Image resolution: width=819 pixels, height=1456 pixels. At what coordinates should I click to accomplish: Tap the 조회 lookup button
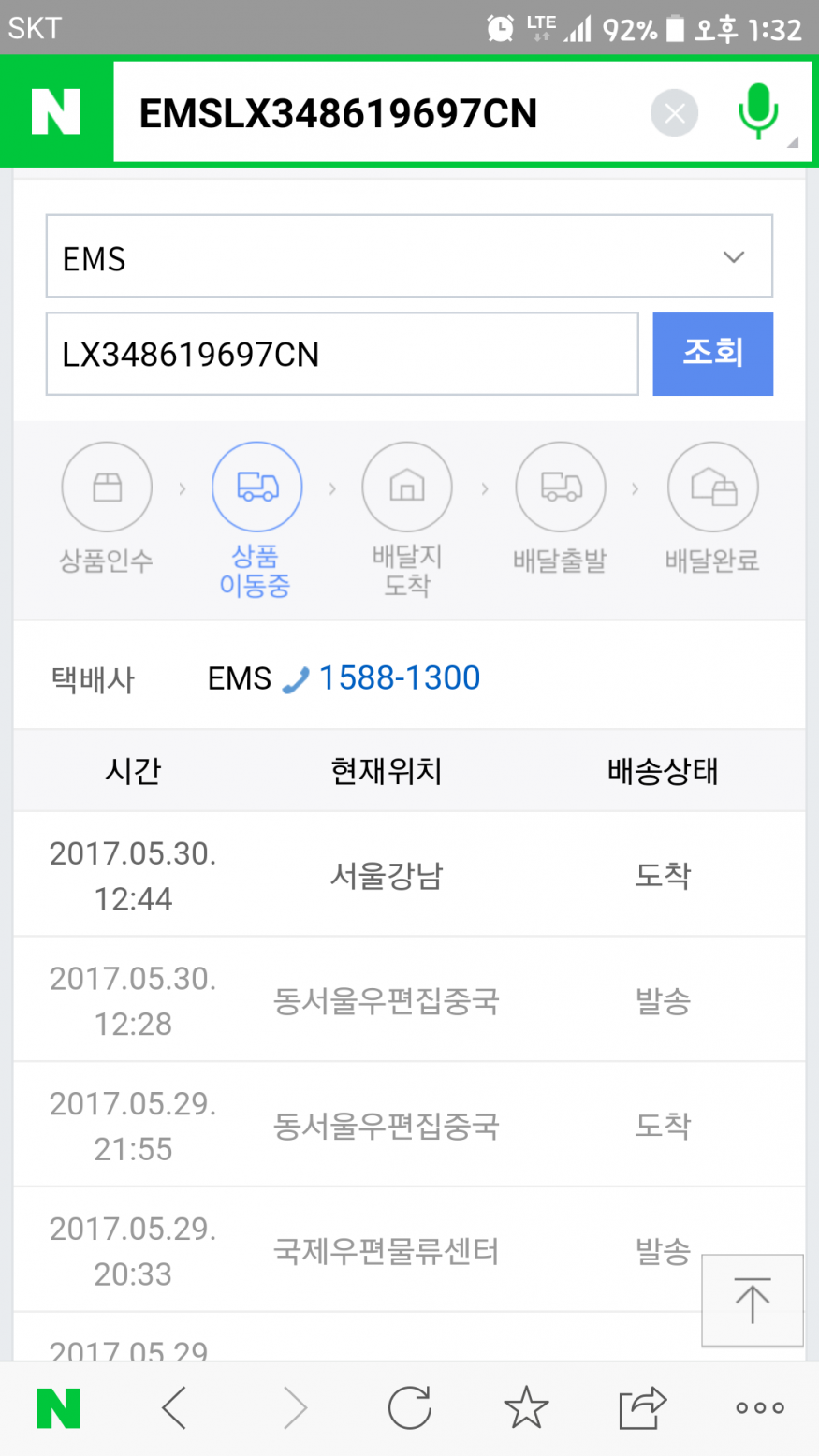tap(713, 354)
